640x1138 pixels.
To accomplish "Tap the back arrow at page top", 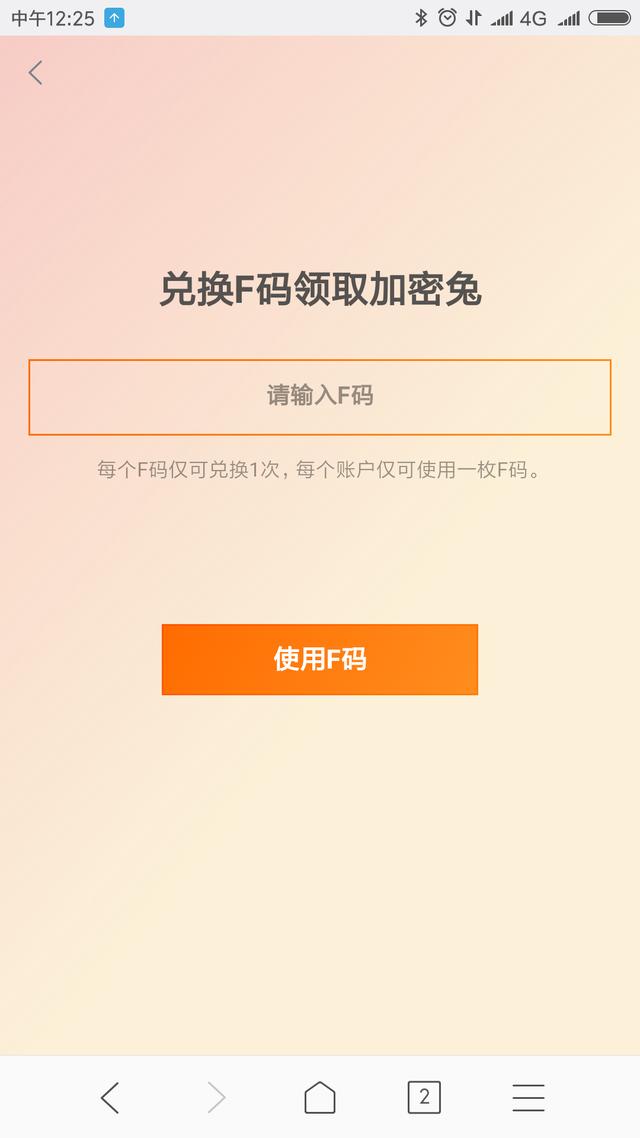I will click(x=36, y=72).
